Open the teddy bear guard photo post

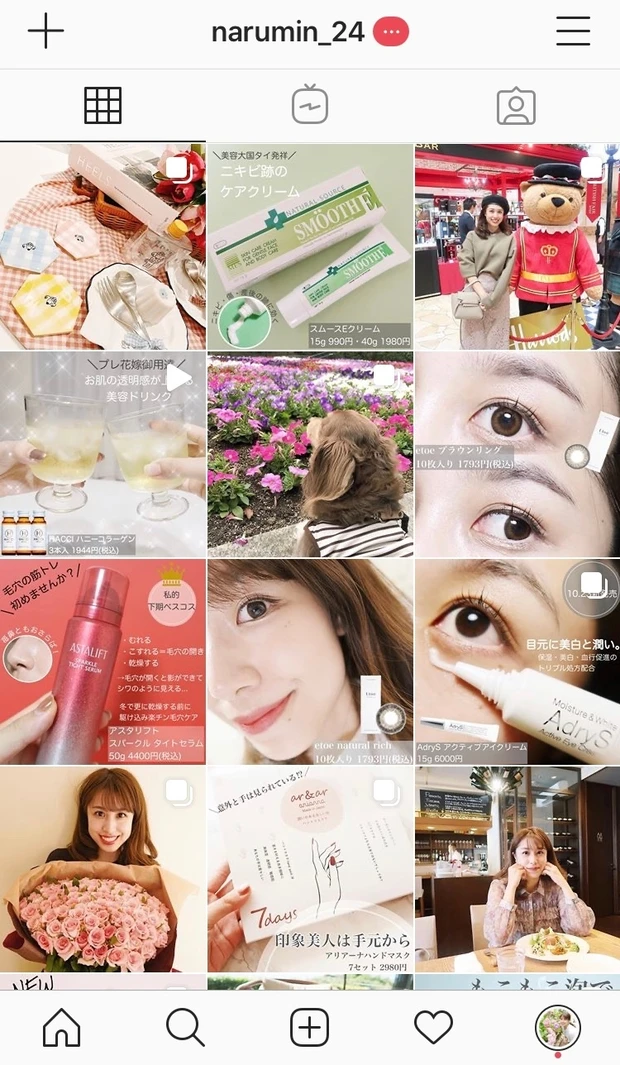click(x=517, y=245)
